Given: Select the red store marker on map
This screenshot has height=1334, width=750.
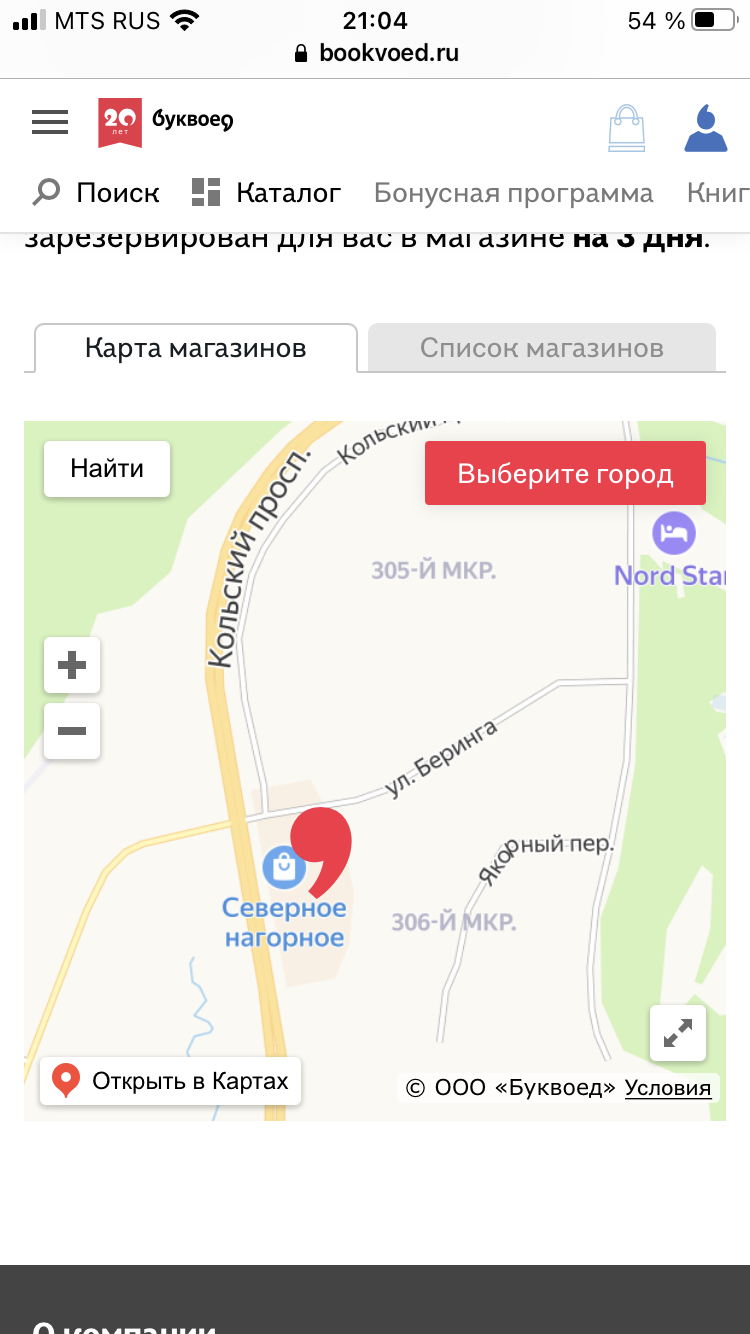Looking at the screenshot, I should [x=322, y=848].
